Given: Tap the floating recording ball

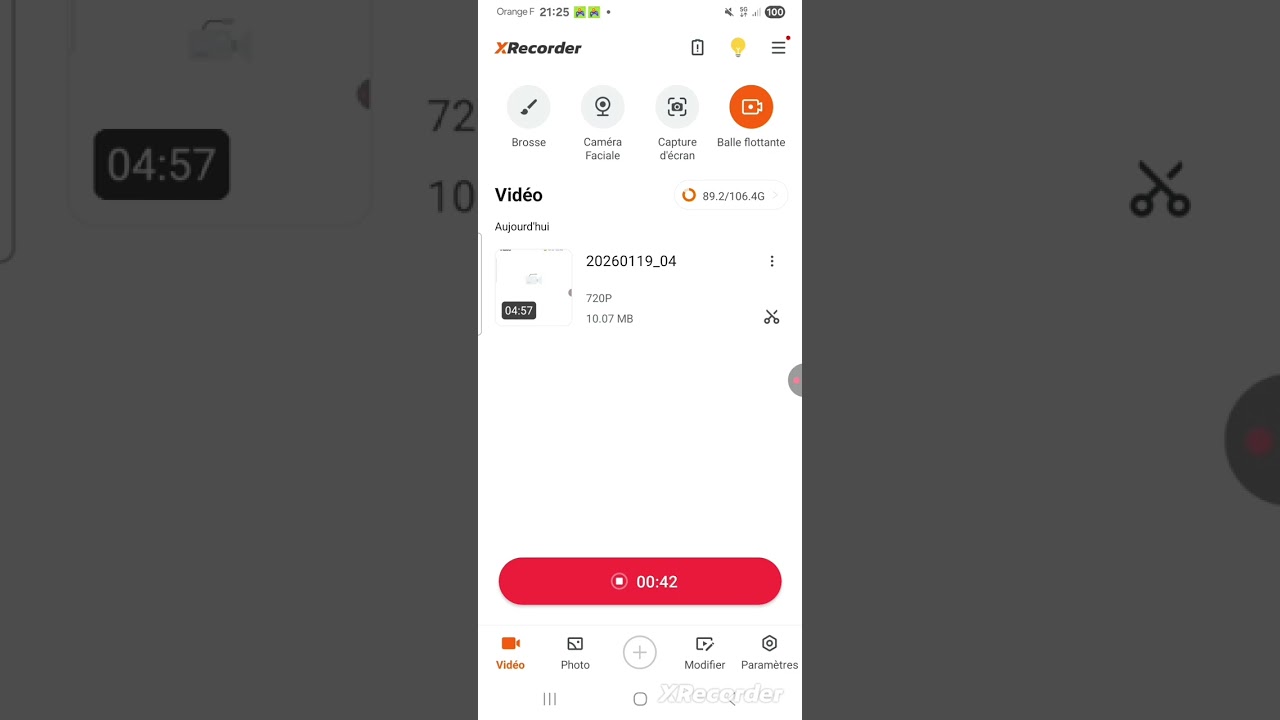Looking at the screenshot, I should tap(796, 380).
